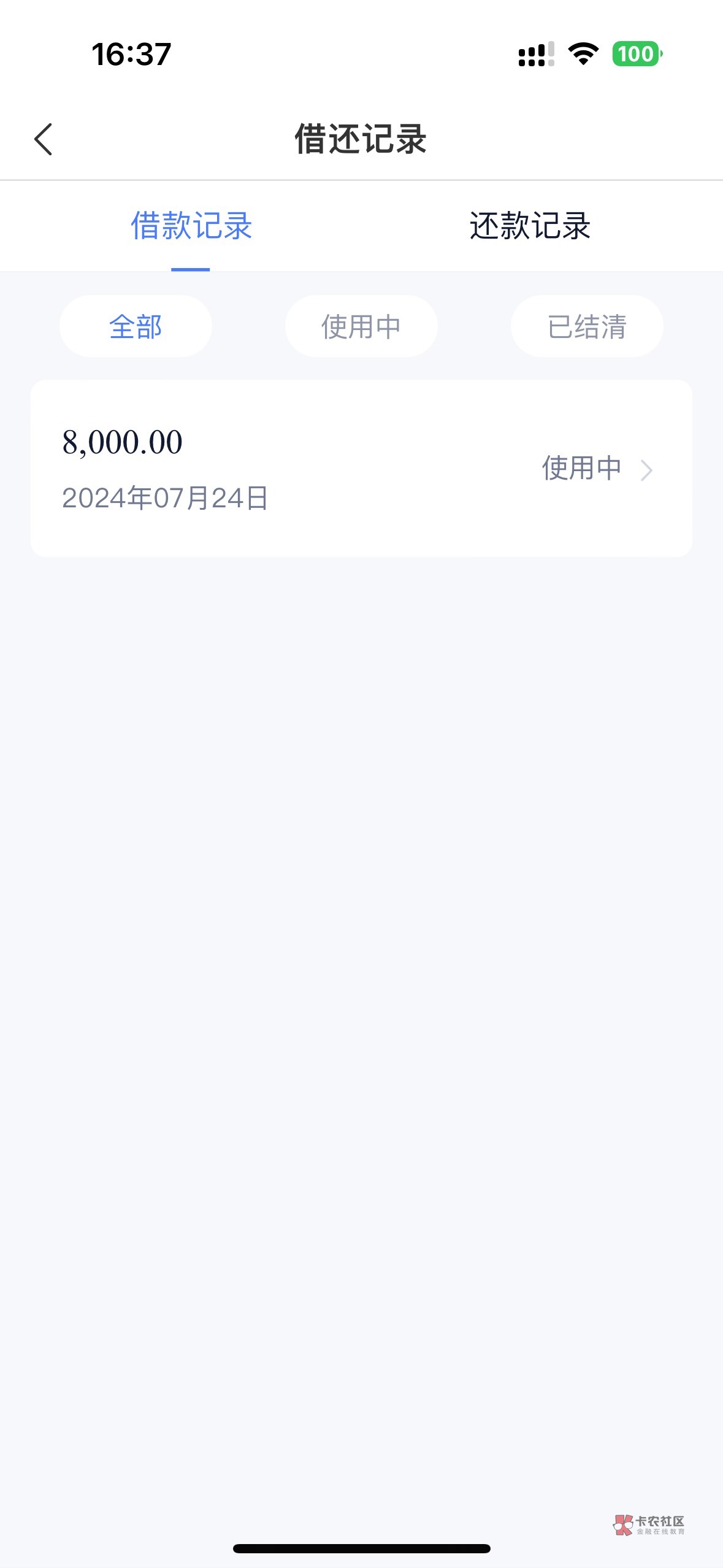
Task: Select the 借款记录 tab
Action: point(191,226)
